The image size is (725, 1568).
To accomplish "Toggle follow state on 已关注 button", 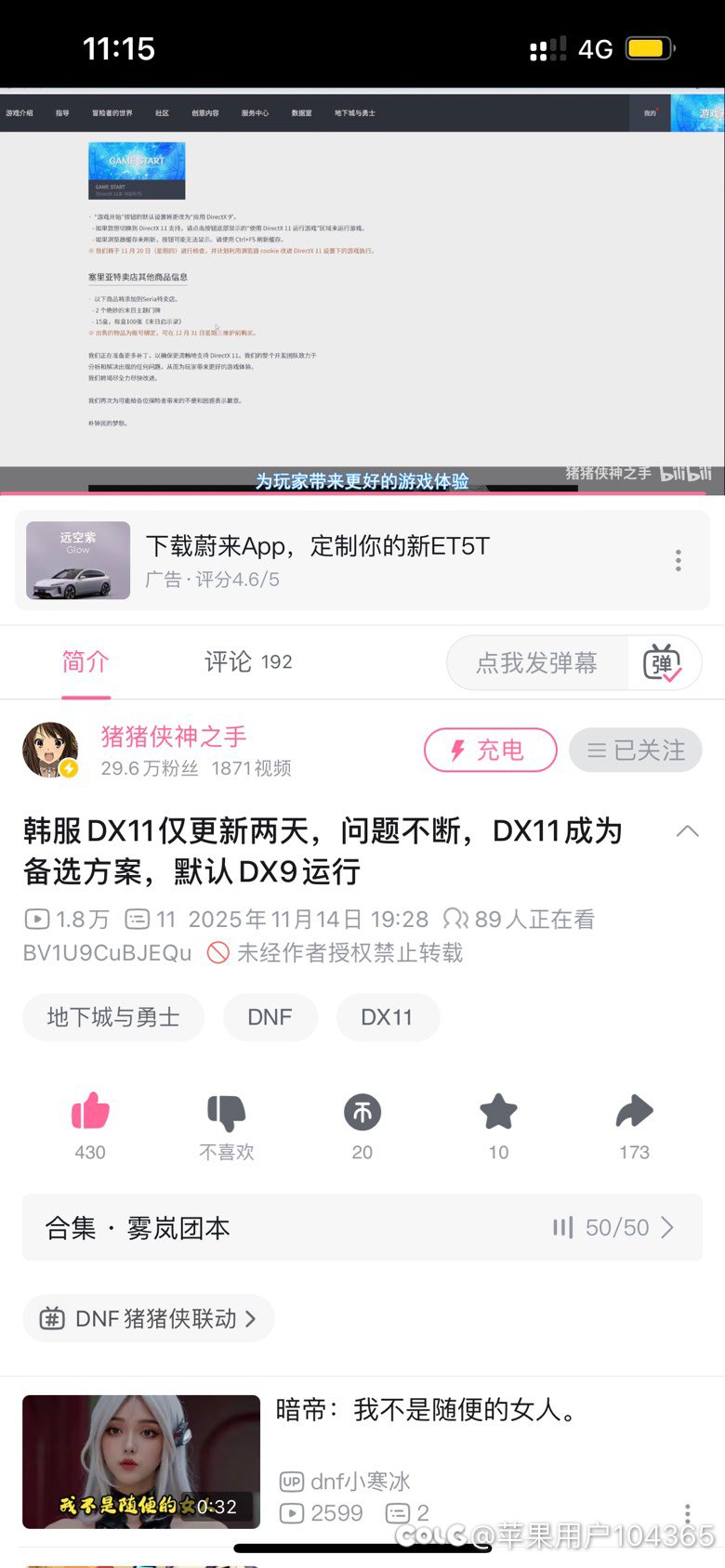I will click(635, 750).
